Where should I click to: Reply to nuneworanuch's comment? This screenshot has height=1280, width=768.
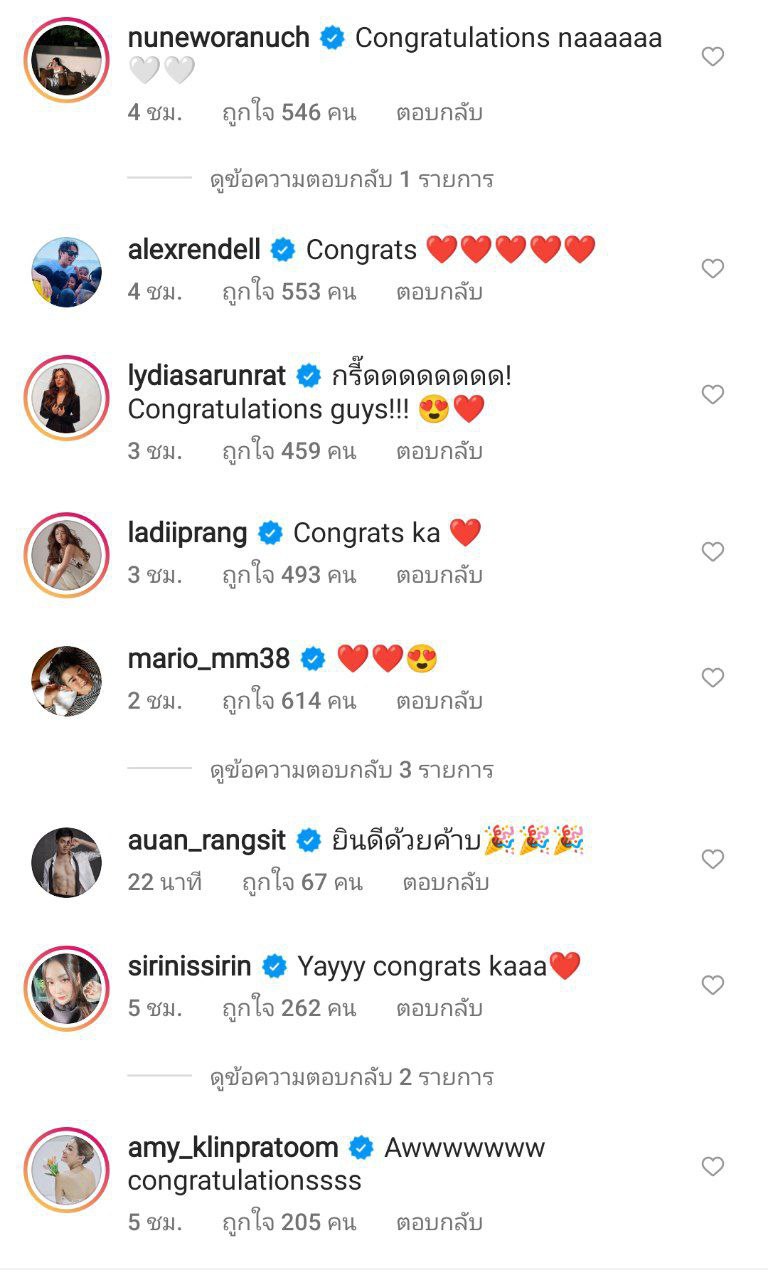[x=439, y=113]
